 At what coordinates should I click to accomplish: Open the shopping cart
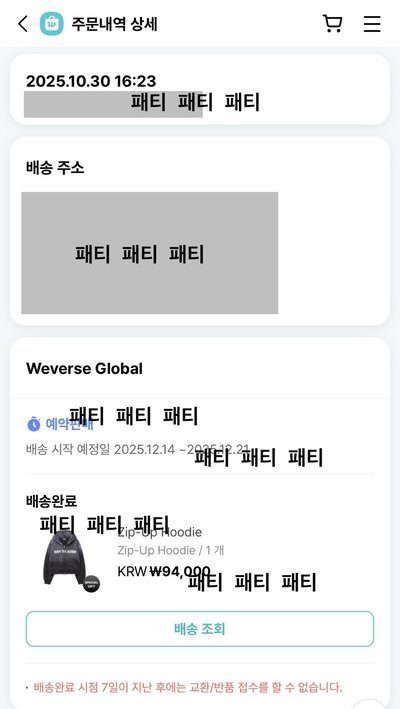click(332, 24)
